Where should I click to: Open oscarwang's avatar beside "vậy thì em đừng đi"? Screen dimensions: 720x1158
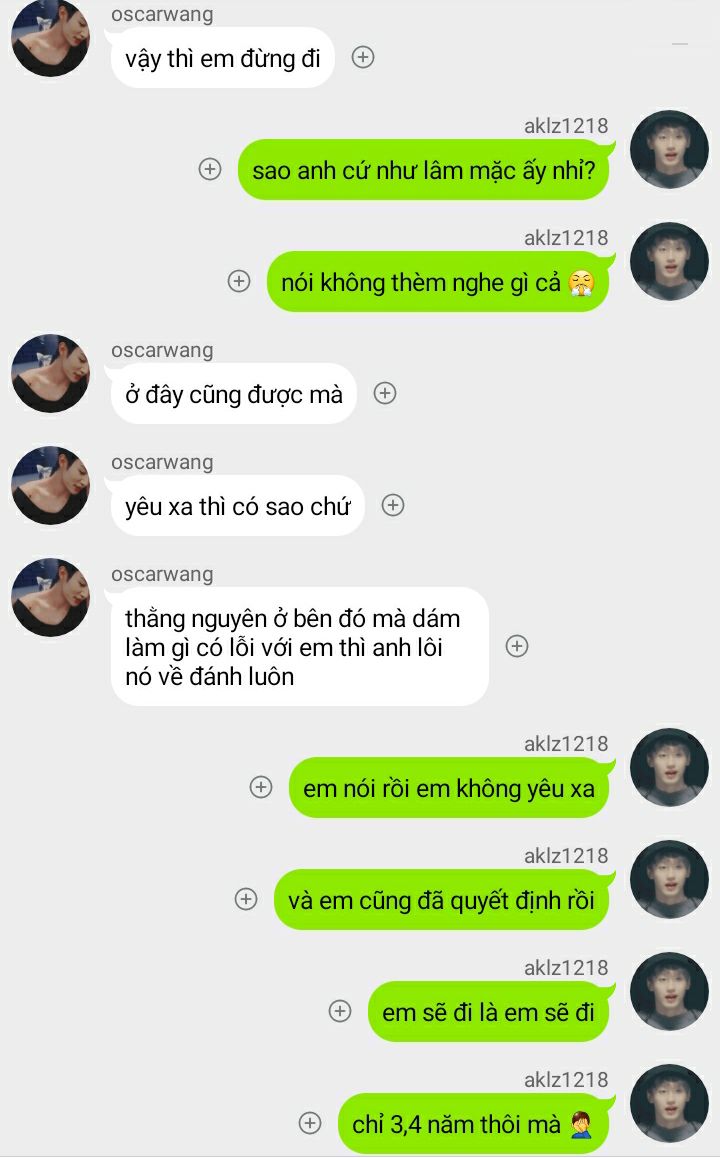[x=50, y=37]
